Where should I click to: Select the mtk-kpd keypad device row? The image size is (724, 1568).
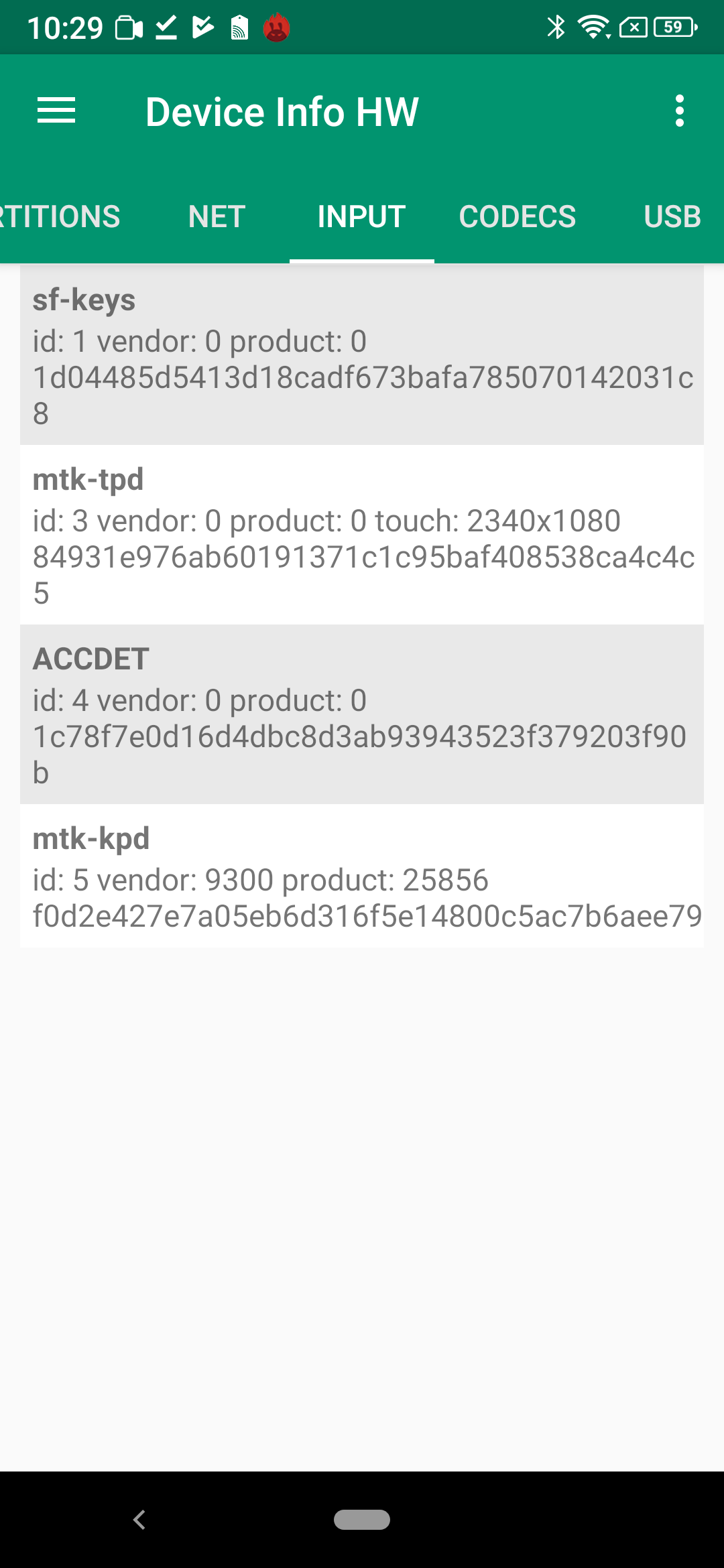pyautogui.click(x=362, y=876)
